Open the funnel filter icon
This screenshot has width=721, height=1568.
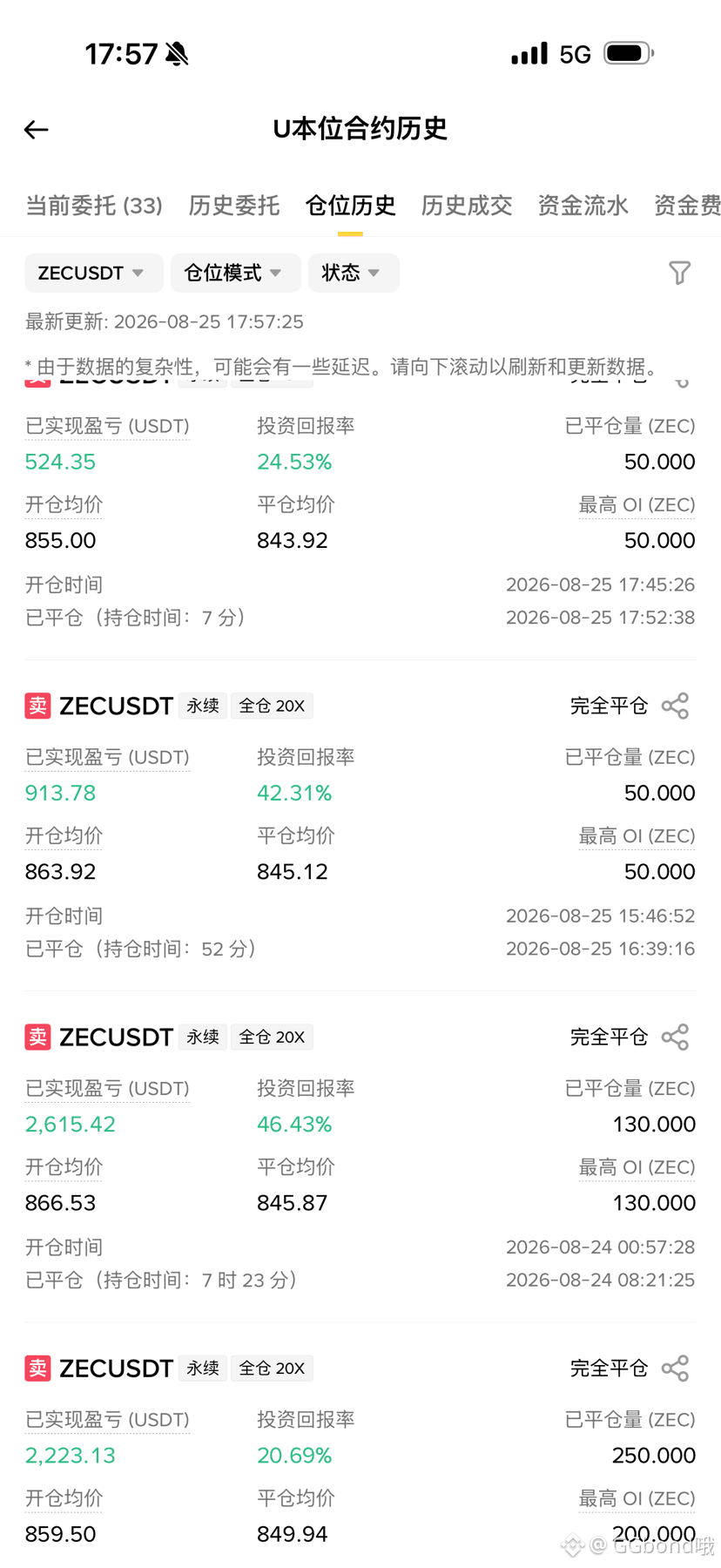click(680, 273)
